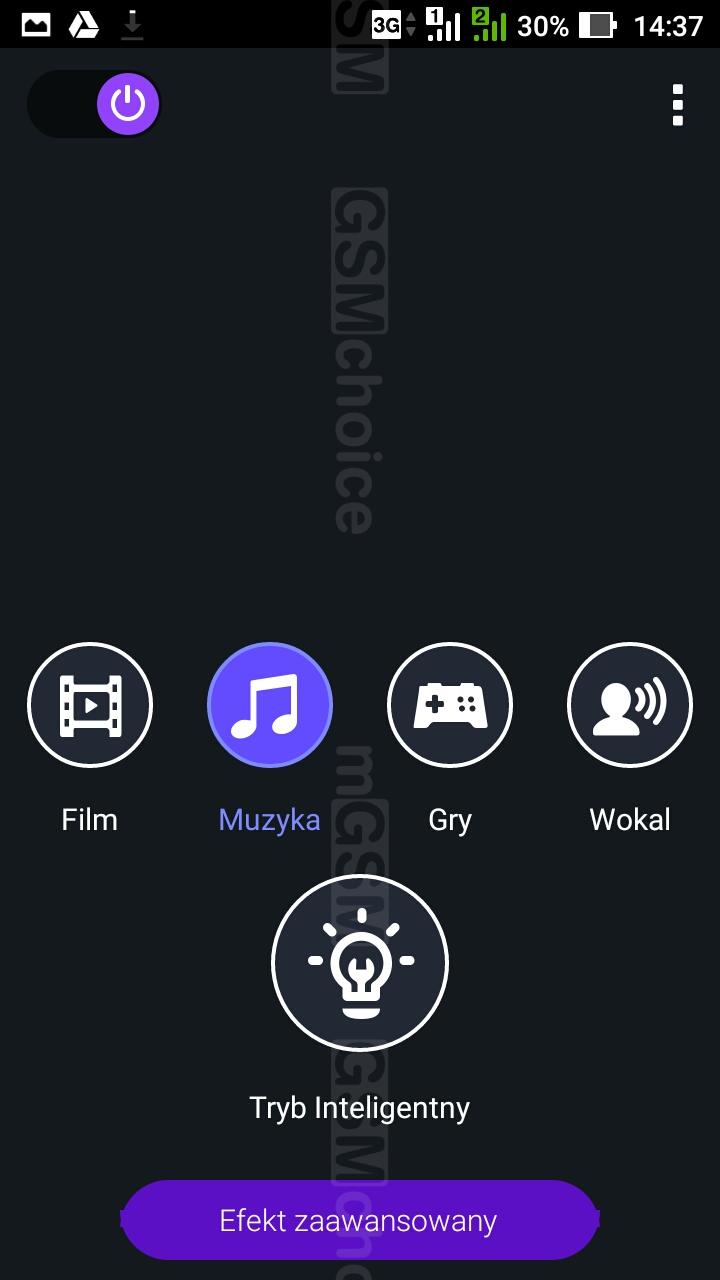This screenshot has height=1280, width=720.
Task: Select the Muzyka audio mode
Action: pyautogui.click(x=270, y=705)
